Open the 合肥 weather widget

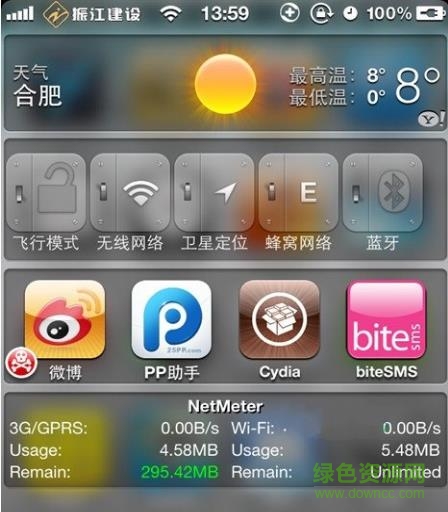coord(224,83)
